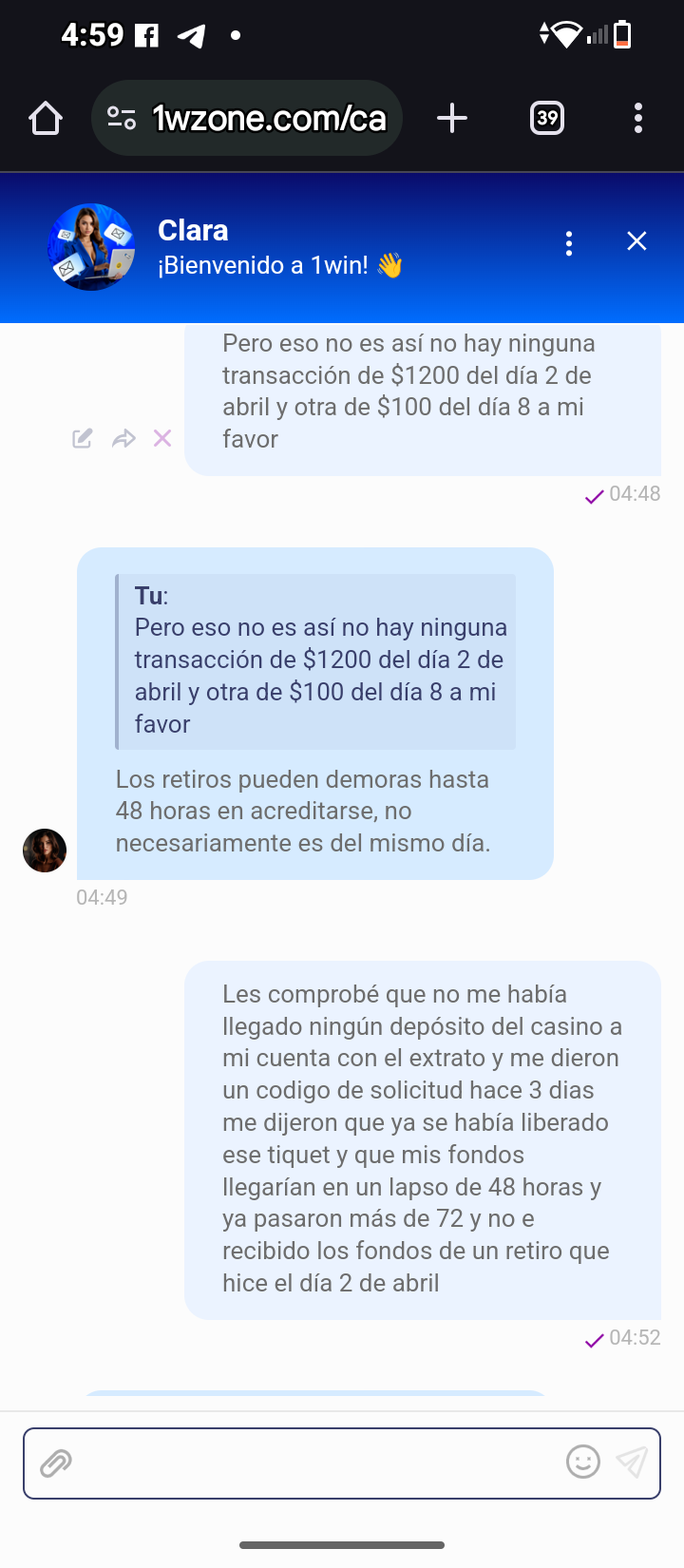Tap the 1wzone.com address bar
The width and height of the screenshot is (684, 1568).
coord(247,119)
